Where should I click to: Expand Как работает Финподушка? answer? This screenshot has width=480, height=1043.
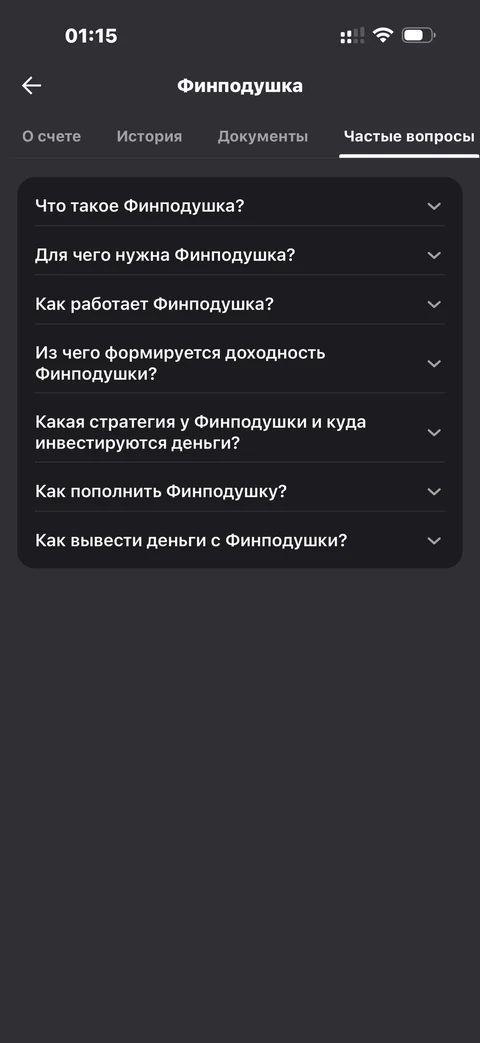(239, 305)
